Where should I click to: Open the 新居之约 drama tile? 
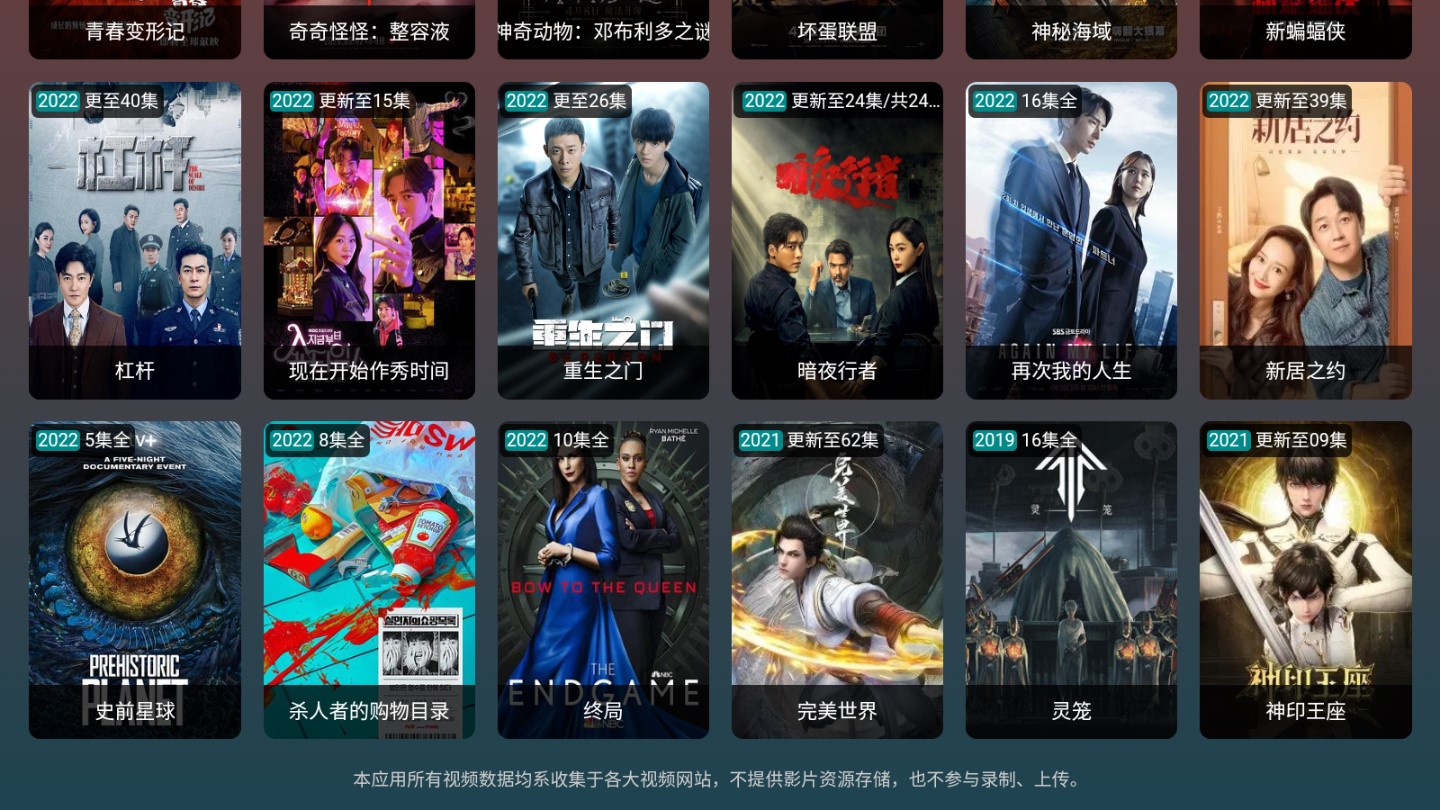click(1305, 240)
